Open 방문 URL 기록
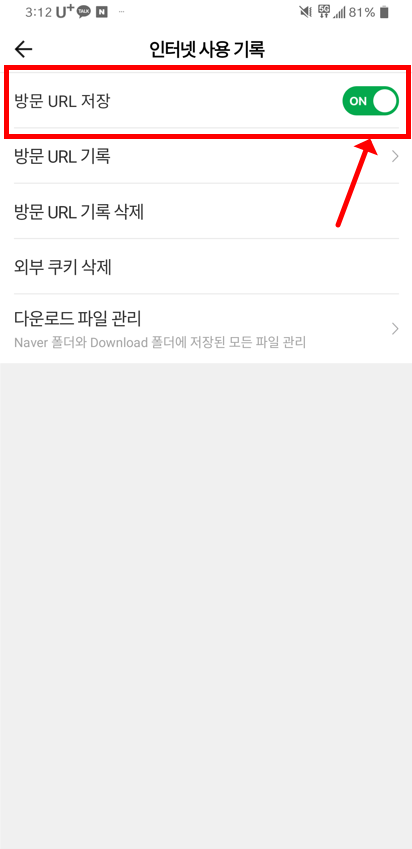 pos(206,156)
